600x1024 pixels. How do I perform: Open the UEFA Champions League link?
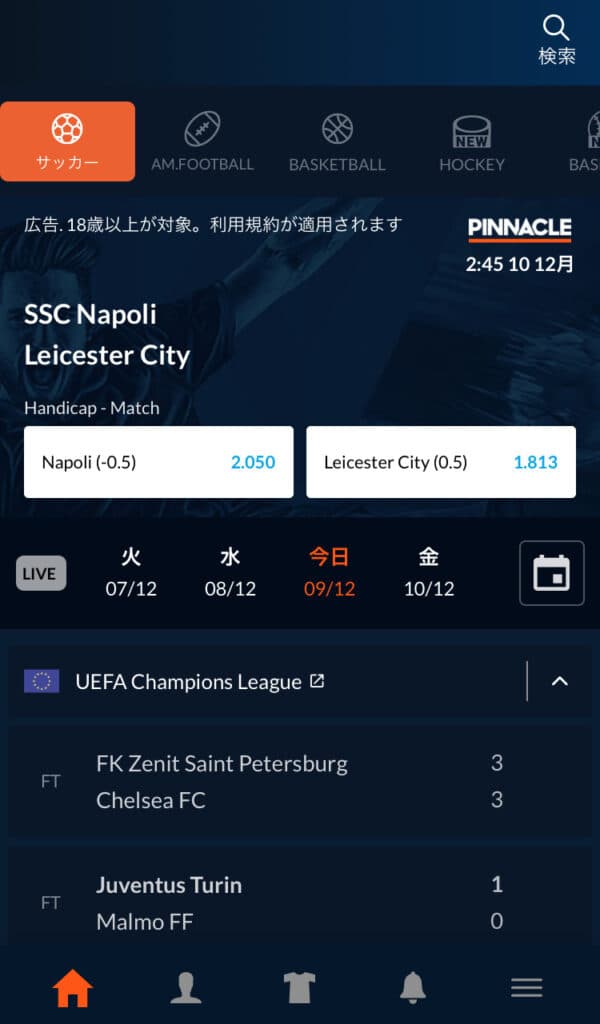click(200, 682)
